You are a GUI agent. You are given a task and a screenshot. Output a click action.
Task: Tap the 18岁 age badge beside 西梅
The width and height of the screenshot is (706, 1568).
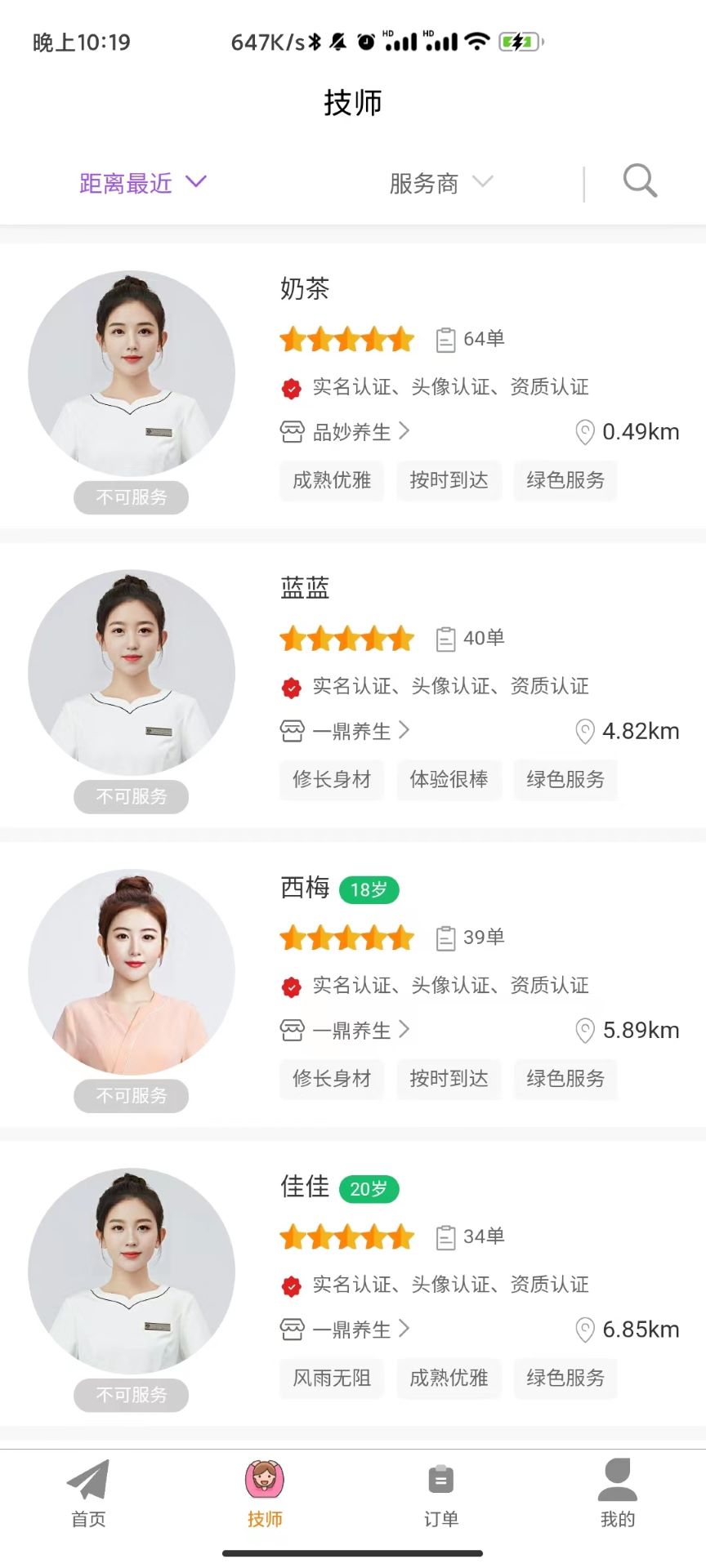pyautogui.click(x=369, y=890)
